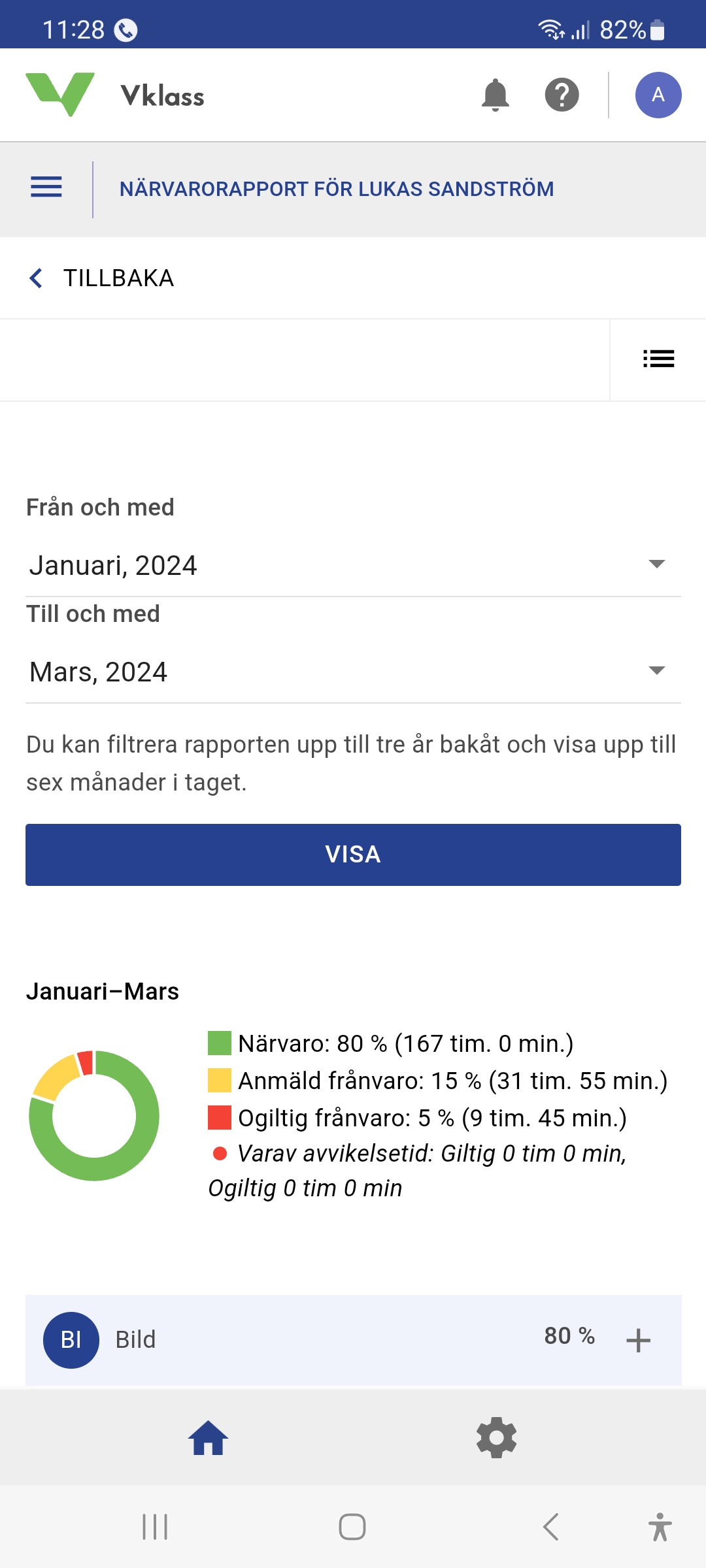Open the list view icon
Viewport: 706px width, 1568px height.
[x=658, y=359]
